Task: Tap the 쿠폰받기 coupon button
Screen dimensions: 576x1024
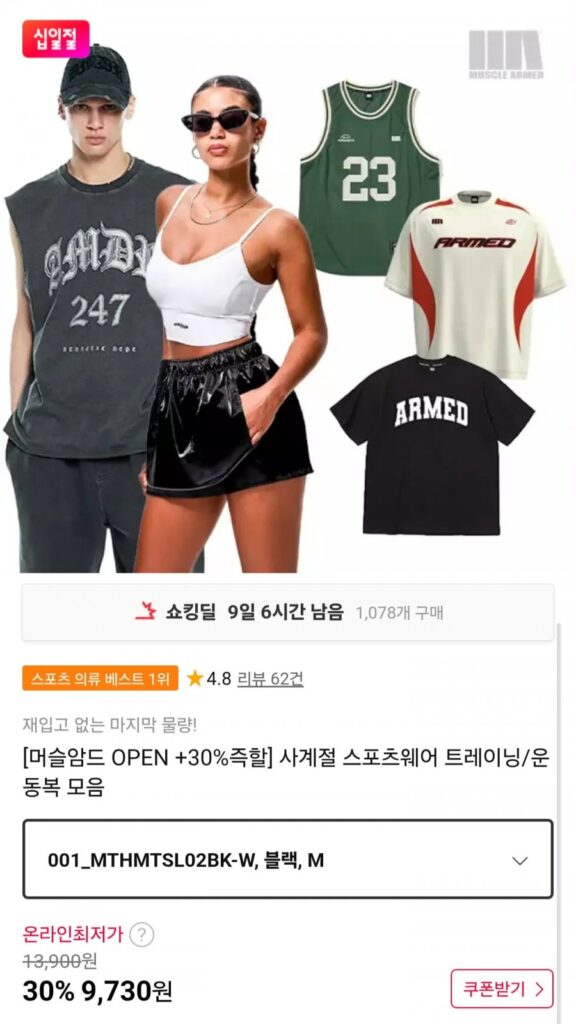Action: click(x=502, y=989)
